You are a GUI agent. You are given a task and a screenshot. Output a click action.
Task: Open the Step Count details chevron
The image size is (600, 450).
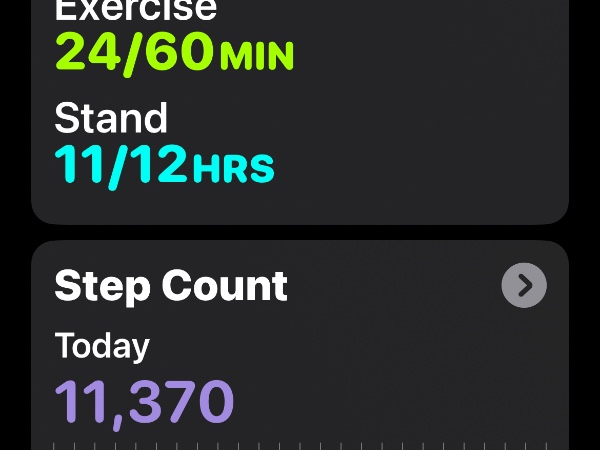pos(524,286)
